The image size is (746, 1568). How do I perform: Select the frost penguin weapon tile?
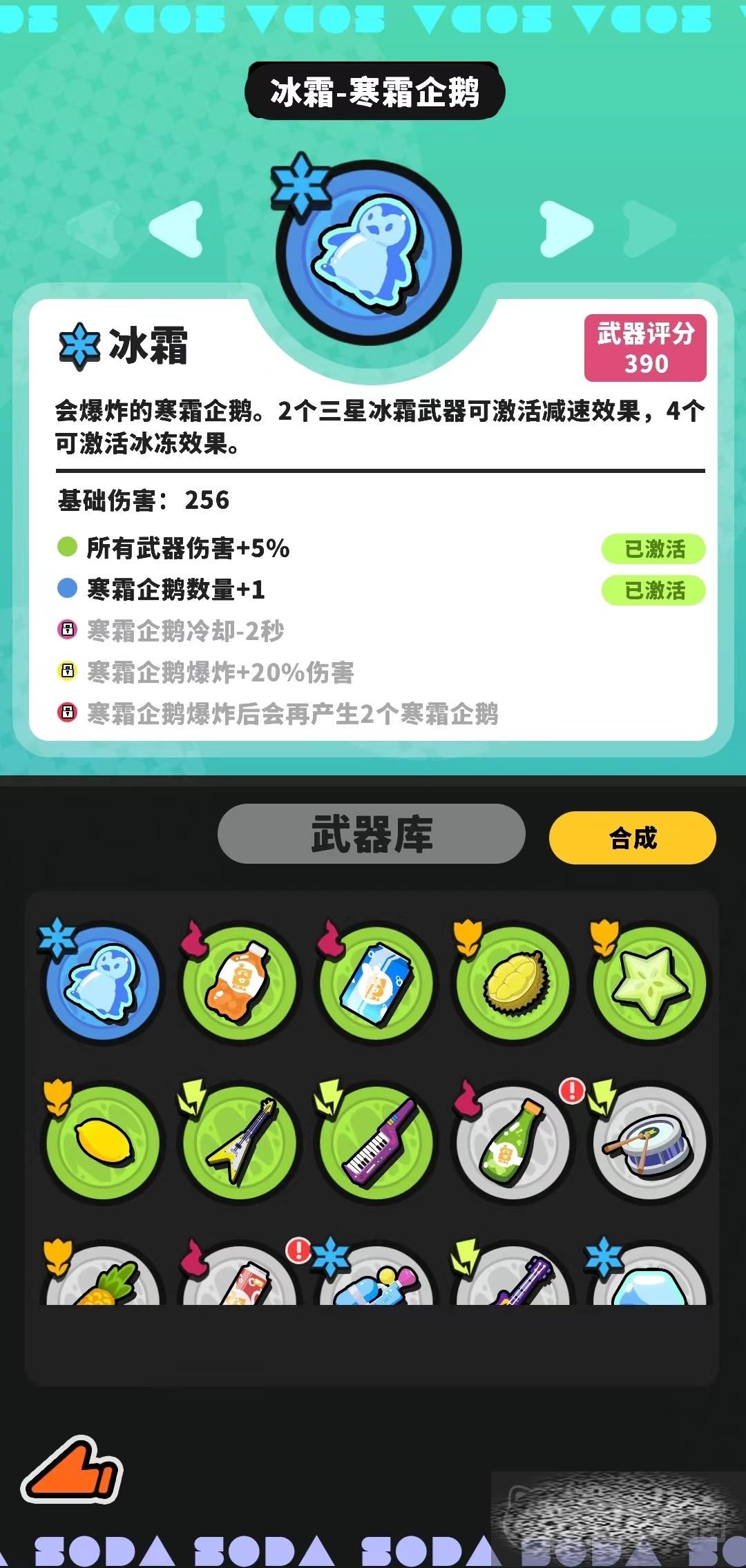[x=102, y=983]
